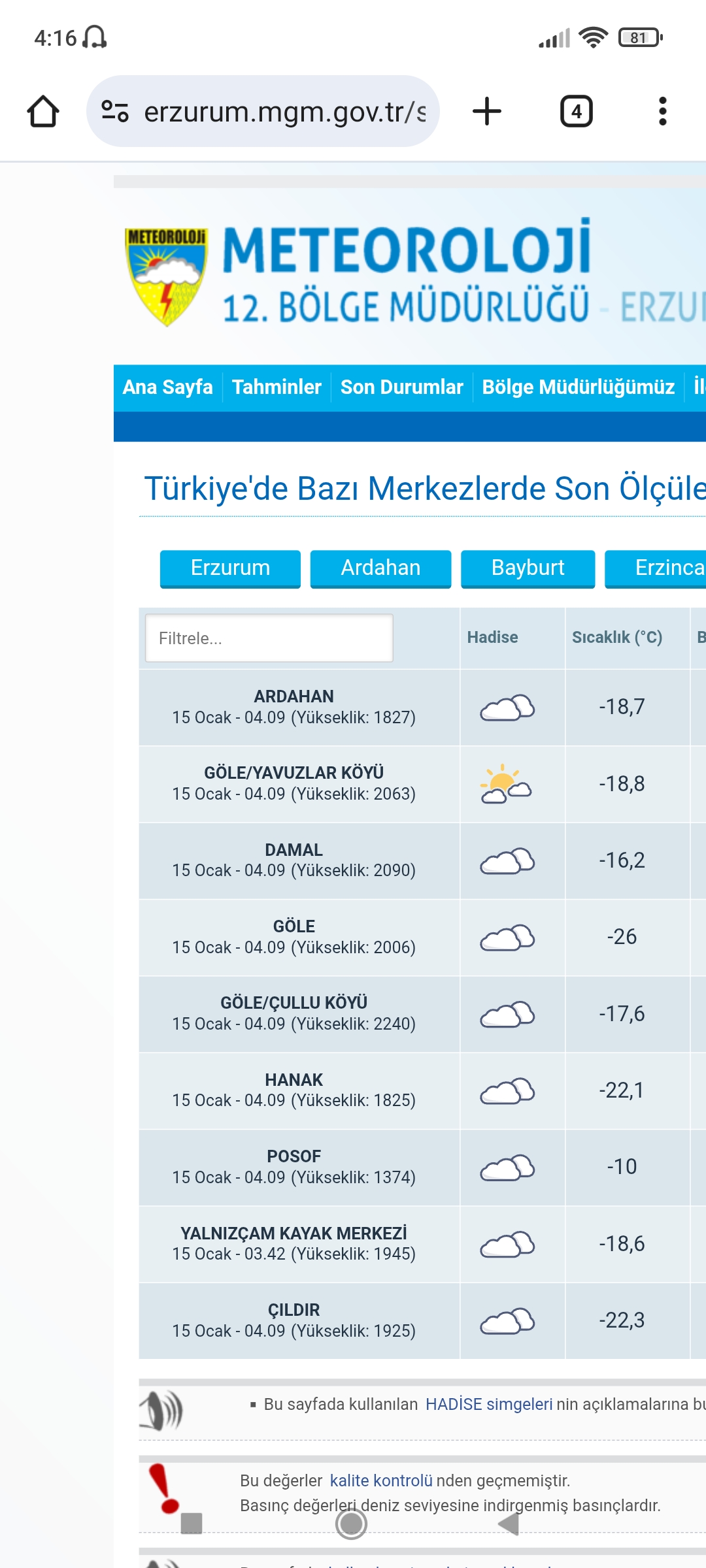
Task: Tap the system back navigation button
Action: [x=509, y=1524]
